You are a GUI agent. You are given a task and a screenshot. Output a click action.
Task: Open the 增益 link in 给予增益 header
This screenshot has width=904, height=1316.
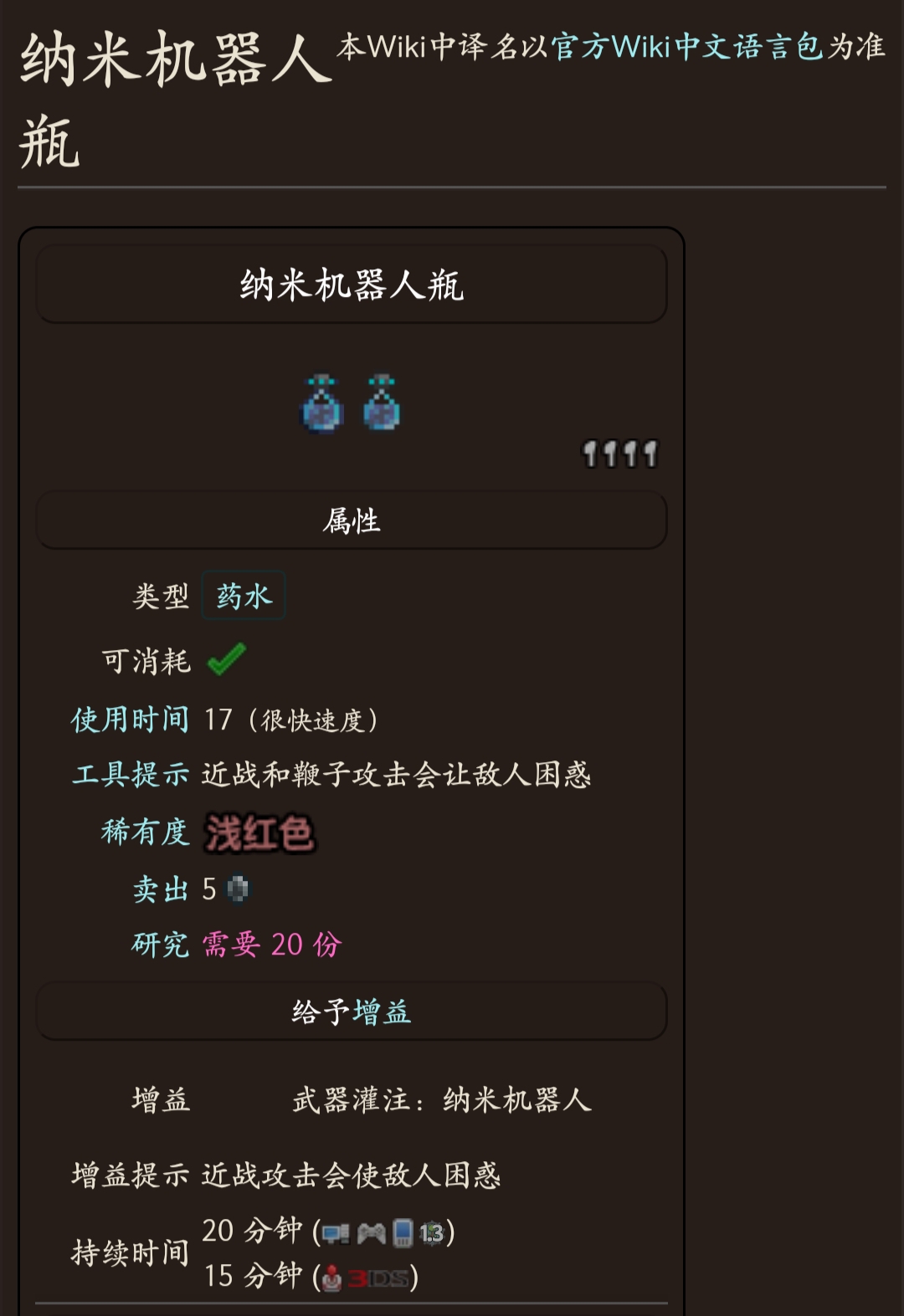pyautogui.click(x=382, y=1012)
